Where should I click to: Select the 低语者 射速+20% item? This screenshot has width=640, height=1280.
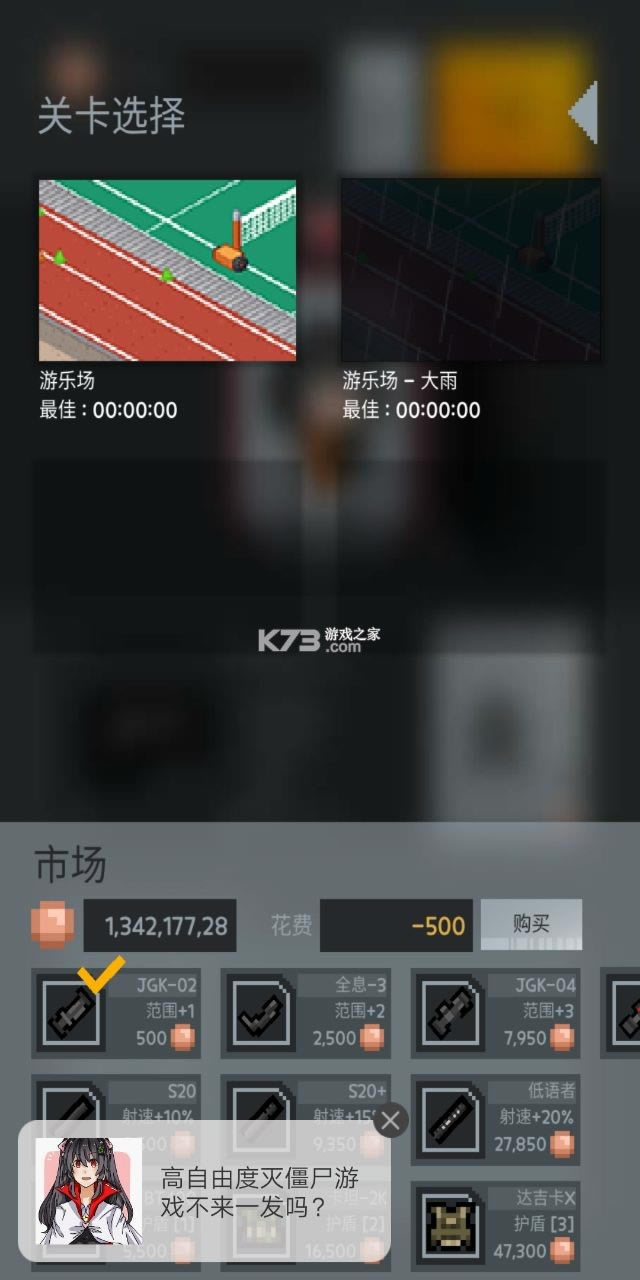(495, 1118)
